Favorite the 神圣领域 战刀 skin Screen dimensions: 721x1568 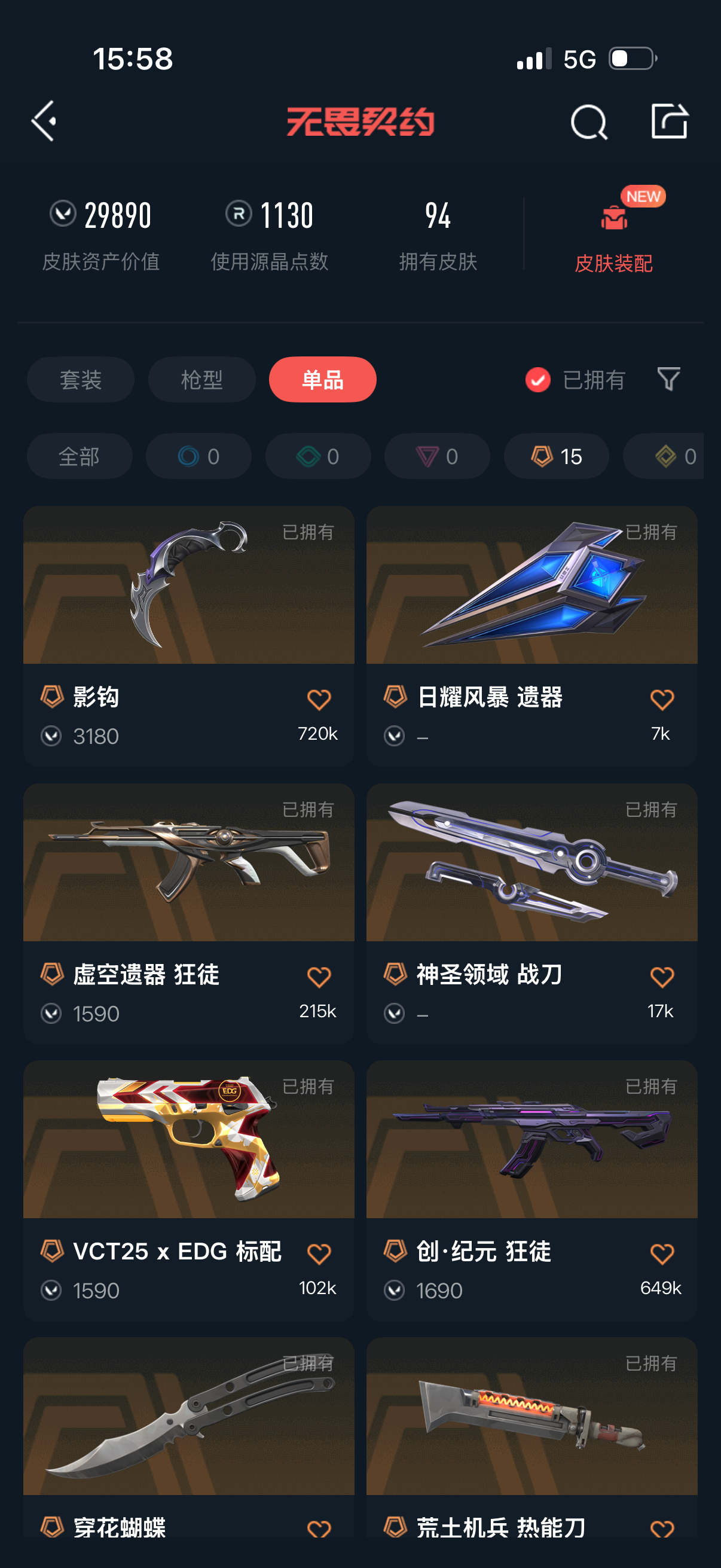pos(662,977)
